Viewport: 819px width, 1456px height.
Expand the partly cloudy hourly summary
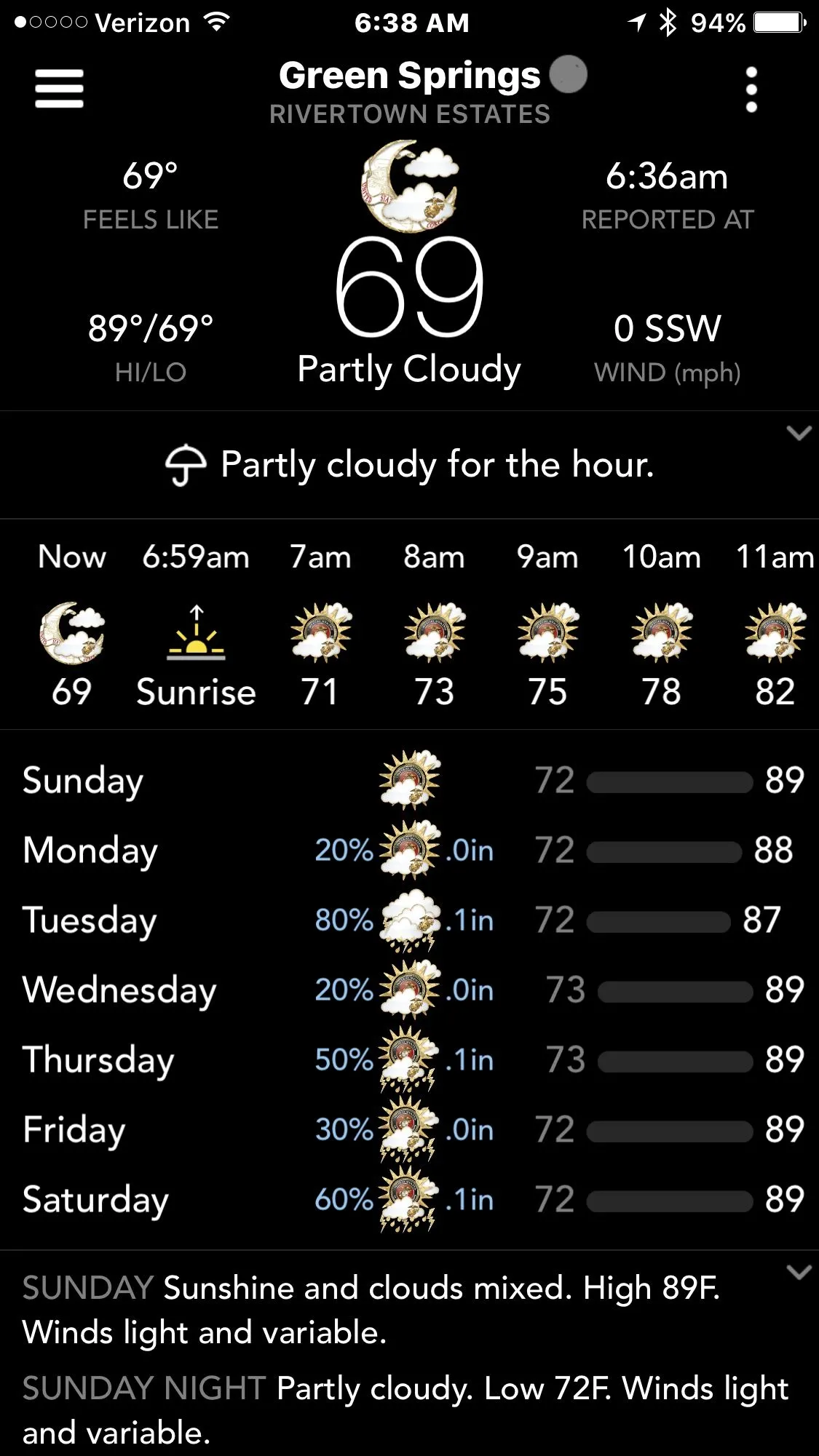[x=799, y=434]
